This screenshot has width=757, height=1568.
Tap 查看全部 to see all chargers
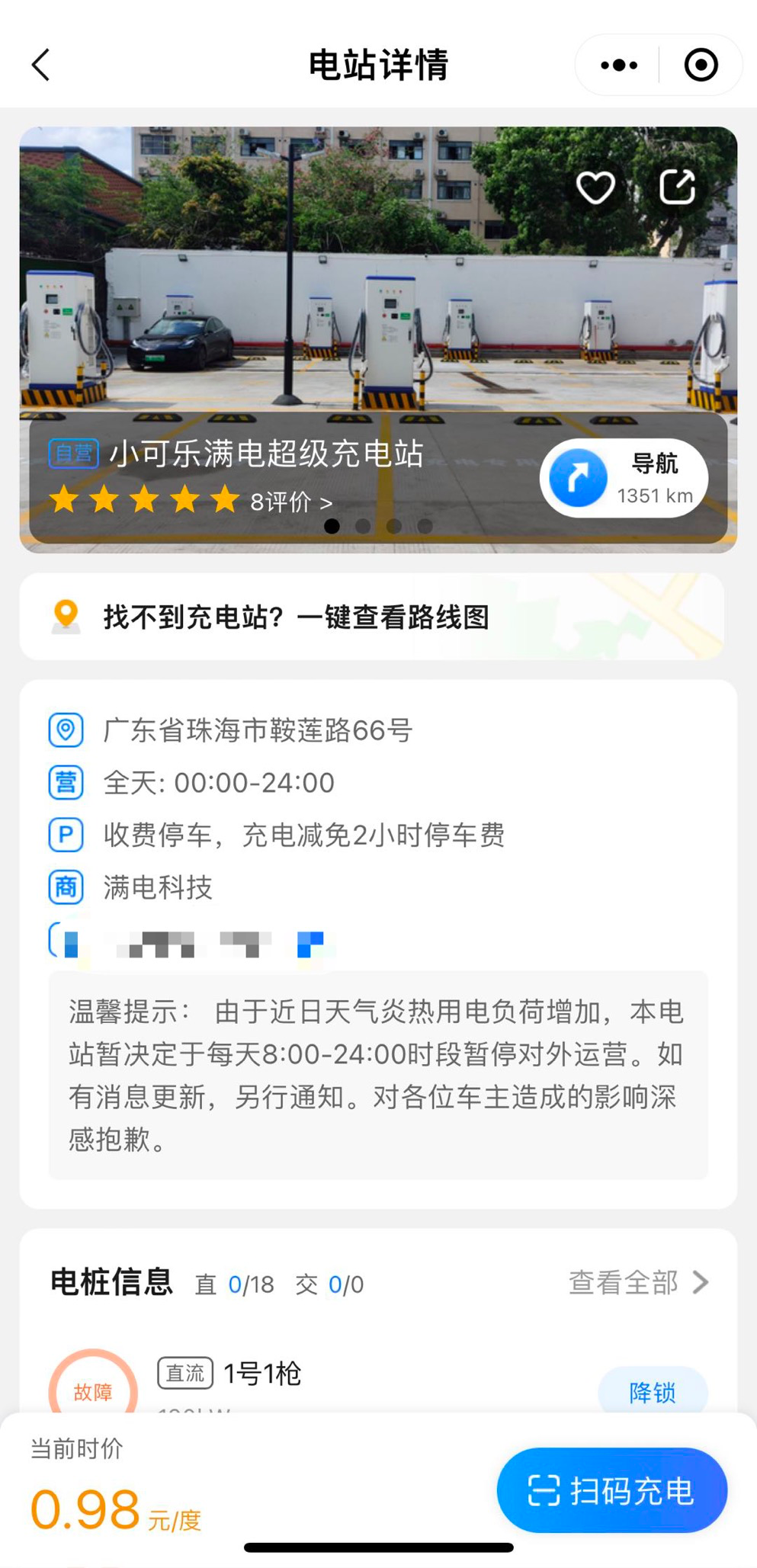click(638, 1283)
